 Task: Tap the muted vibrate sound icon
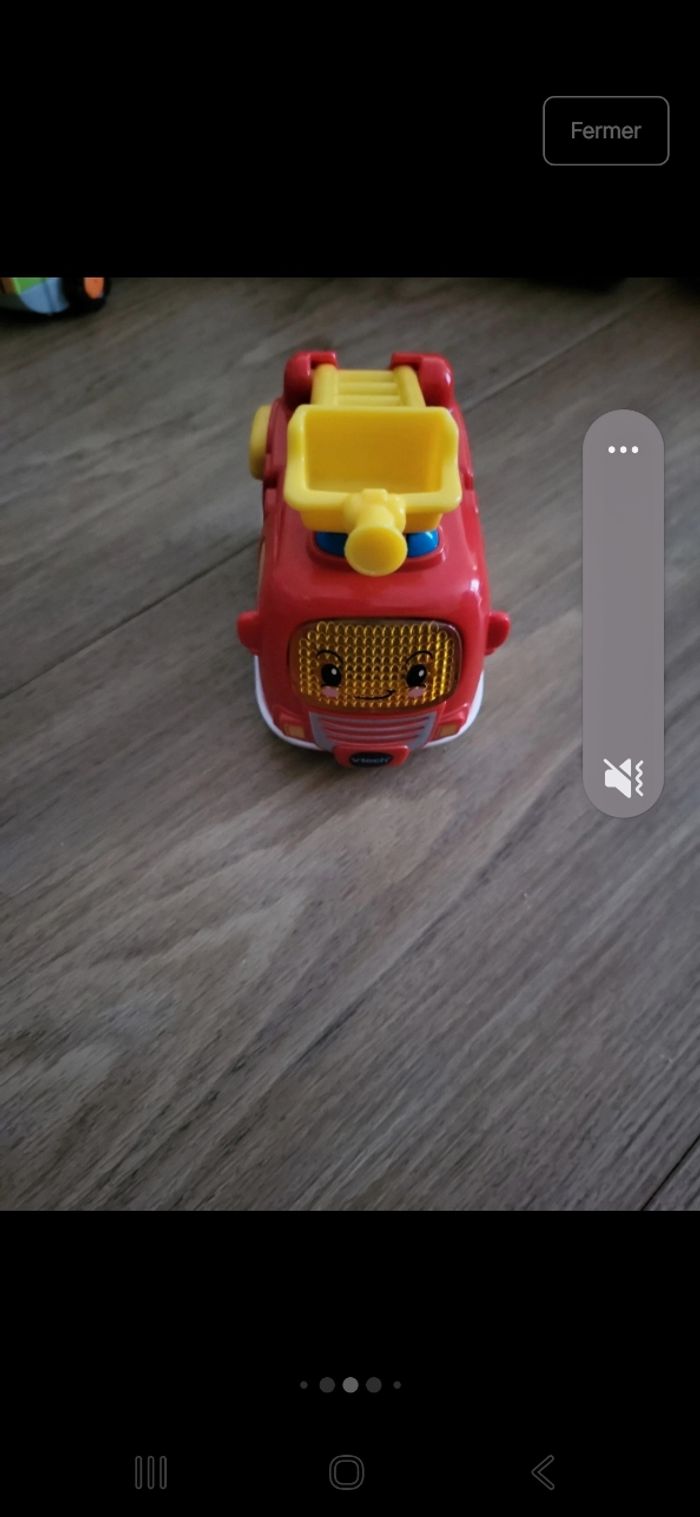[623, 777]
